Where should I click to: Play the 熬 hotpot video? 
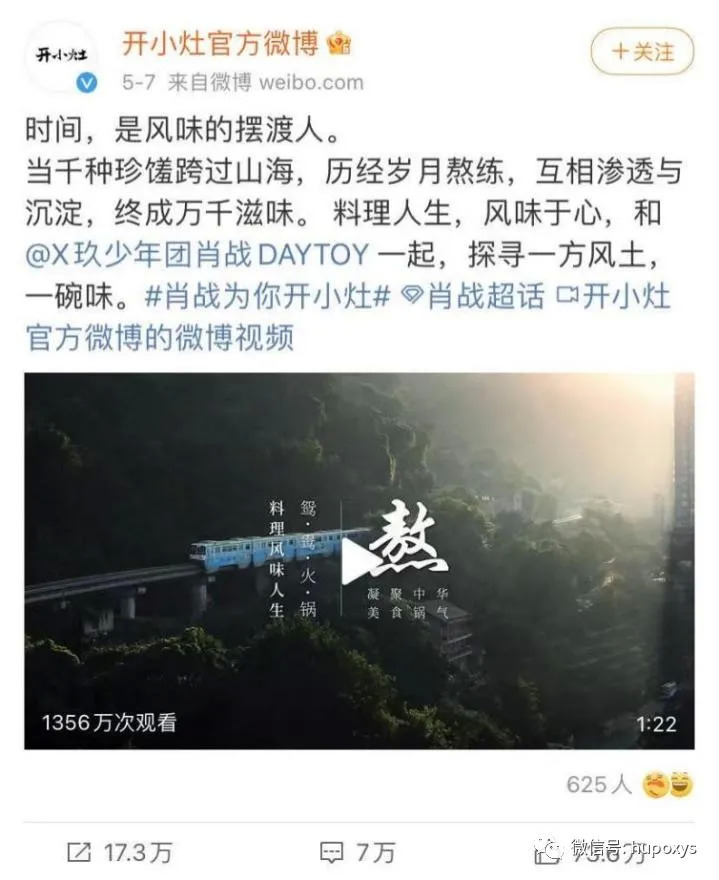tap(357, 562)
